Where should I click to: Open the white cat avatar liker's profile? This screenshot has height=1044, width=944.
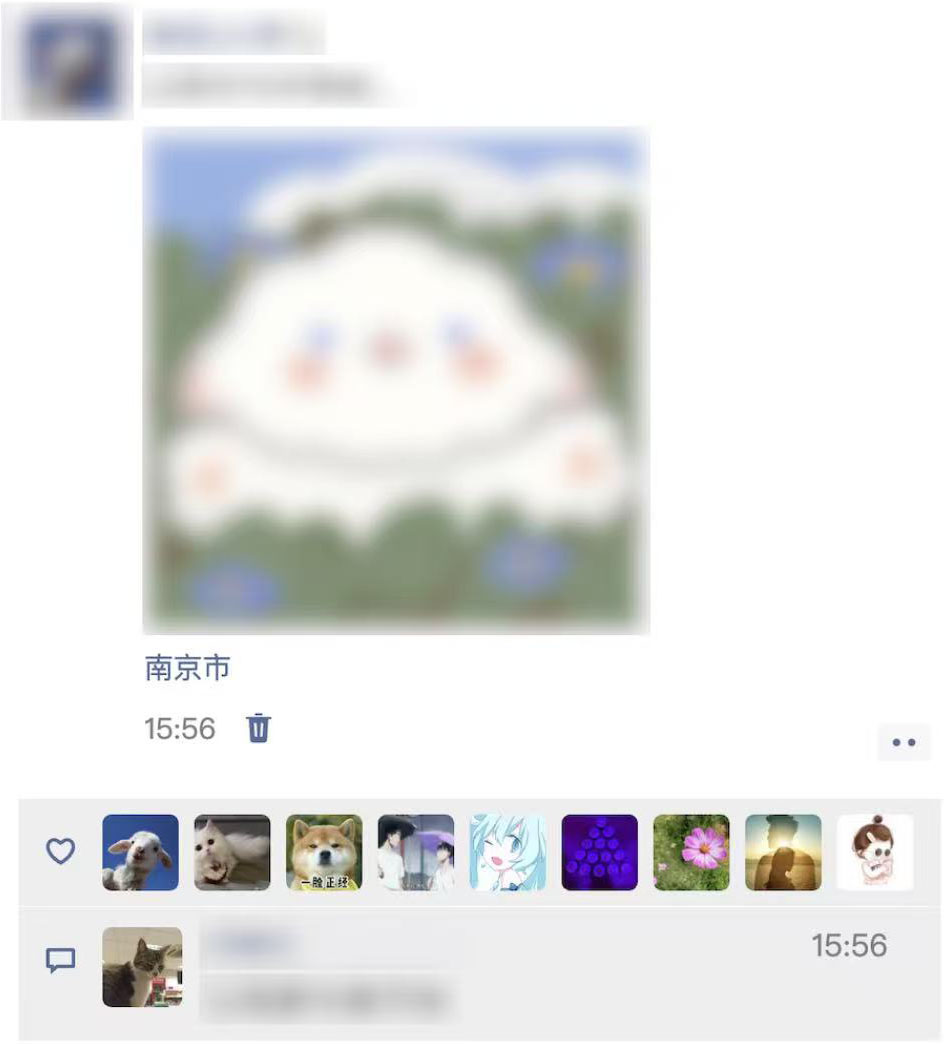[x=232, y=852]
